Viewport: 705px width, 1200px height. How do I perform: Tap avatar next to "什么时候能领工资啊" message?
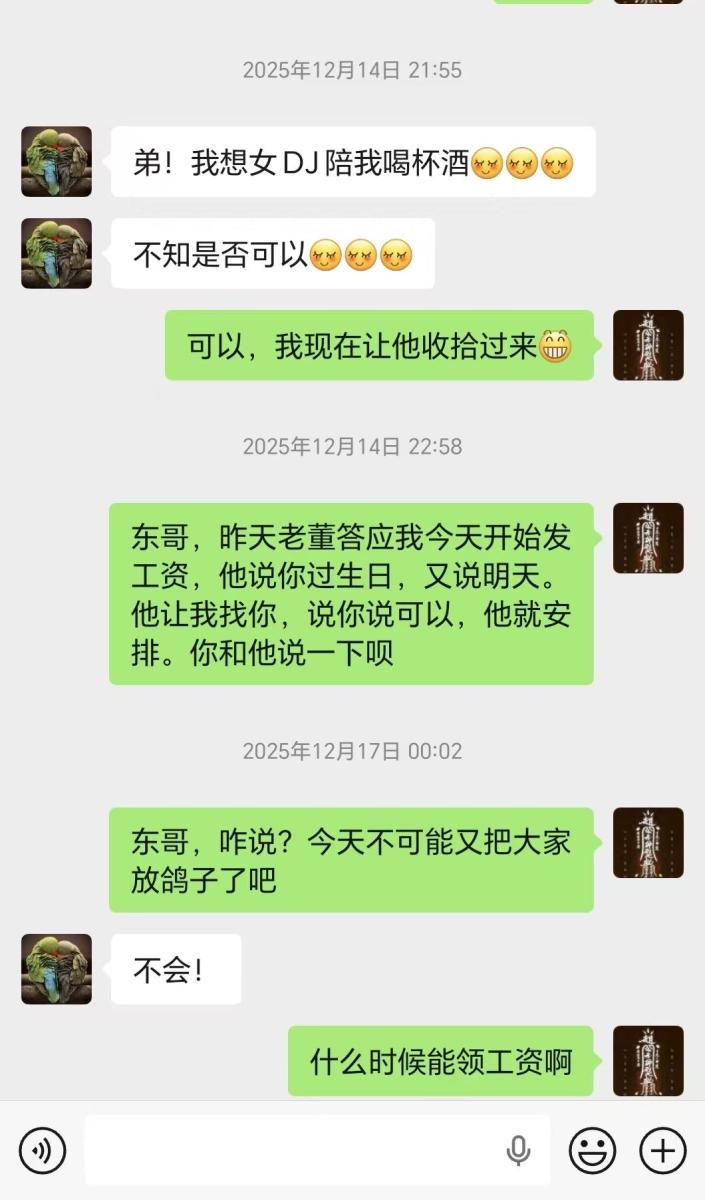pos(648,1061)
